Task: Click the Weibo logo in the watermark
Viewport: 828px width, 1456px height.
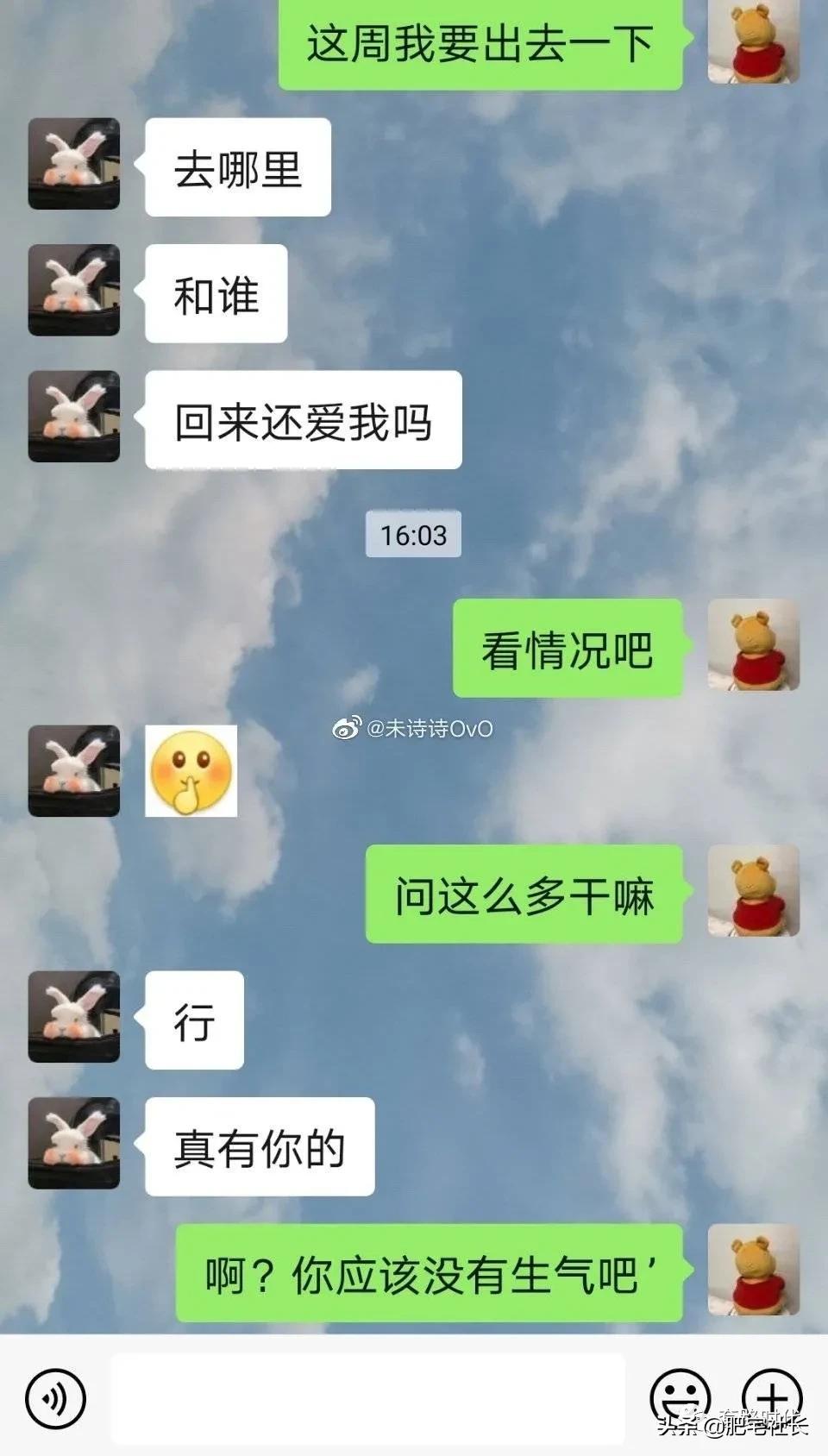Action: click(348, 729)
